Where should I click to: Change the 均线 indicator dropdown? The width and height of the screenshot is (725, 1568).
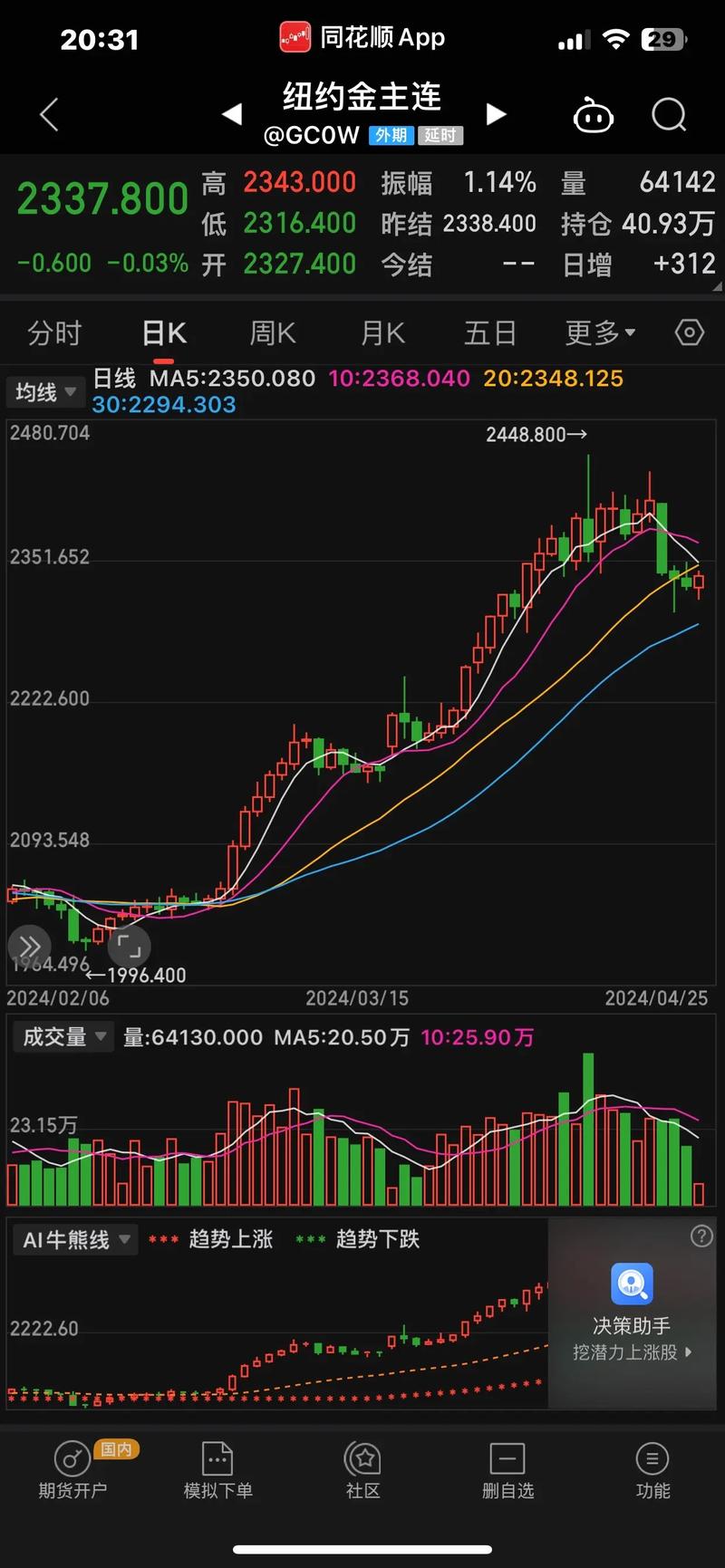(46, 392)
